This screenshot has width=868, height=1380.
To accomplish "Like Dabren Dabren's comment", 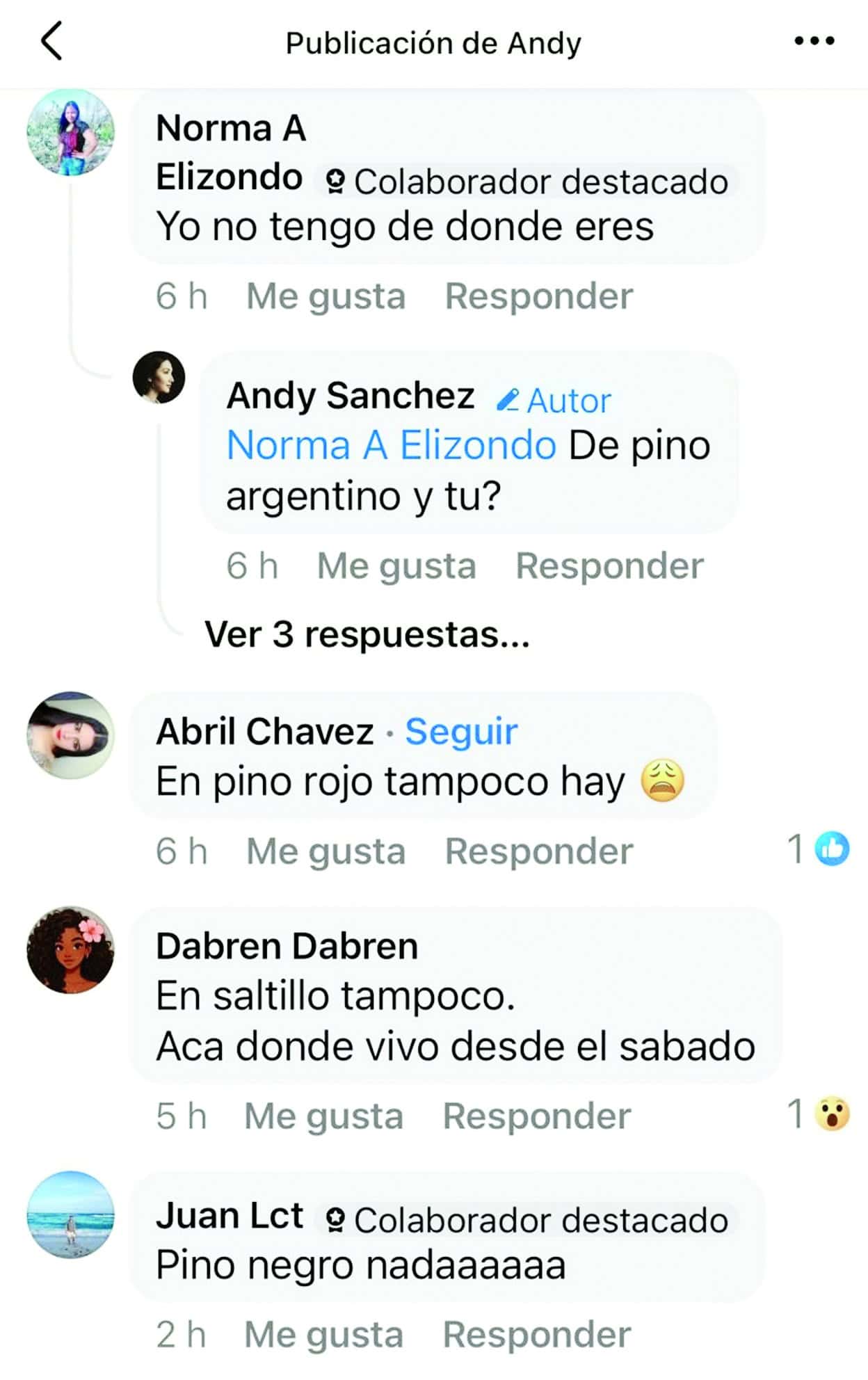I will 323,1116.
